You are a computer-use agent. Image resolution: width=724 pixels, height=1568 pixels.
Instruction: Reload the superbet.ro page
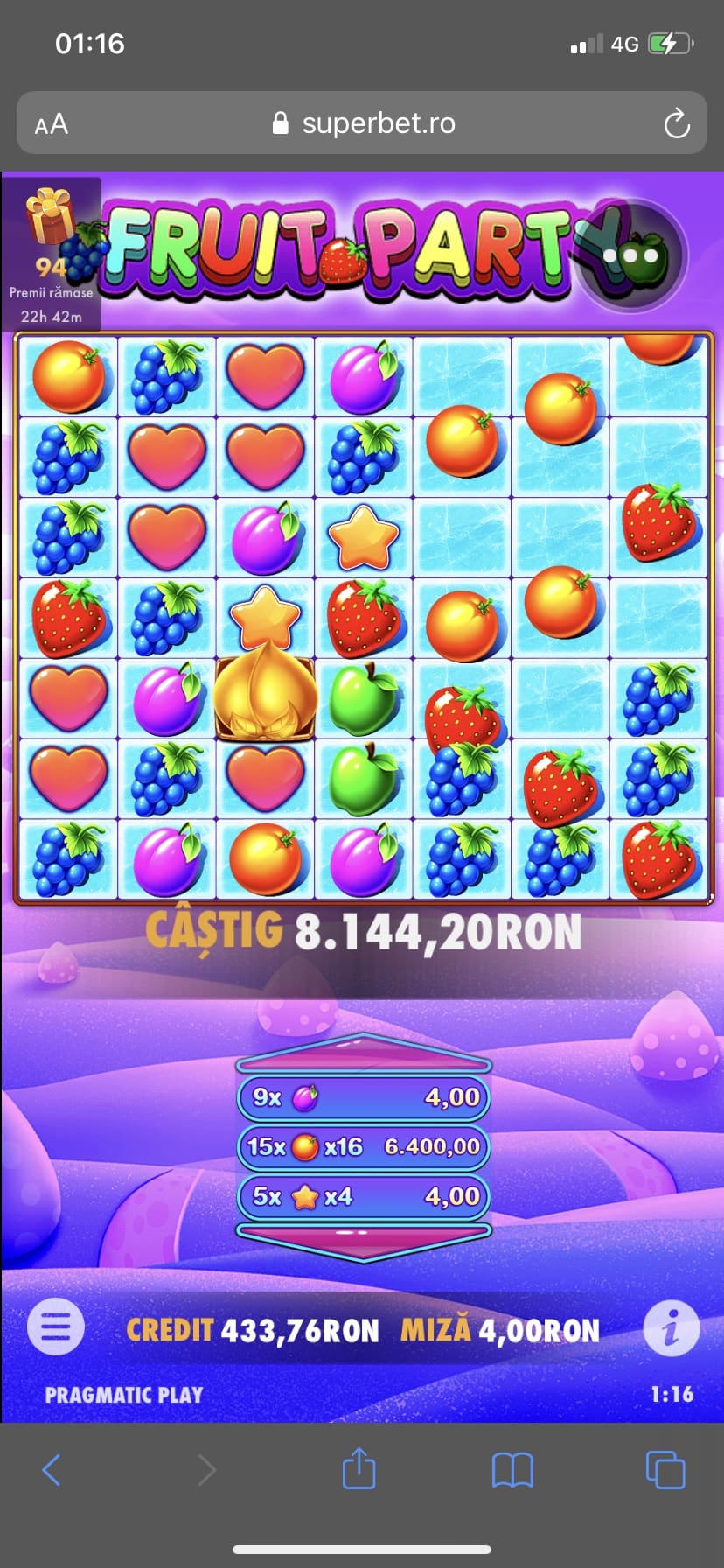(676, 123)
